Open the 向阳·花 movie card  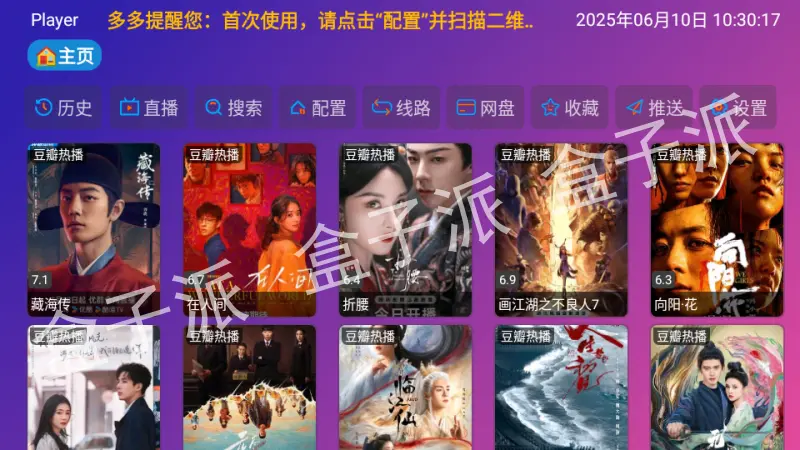pos(717,230)
